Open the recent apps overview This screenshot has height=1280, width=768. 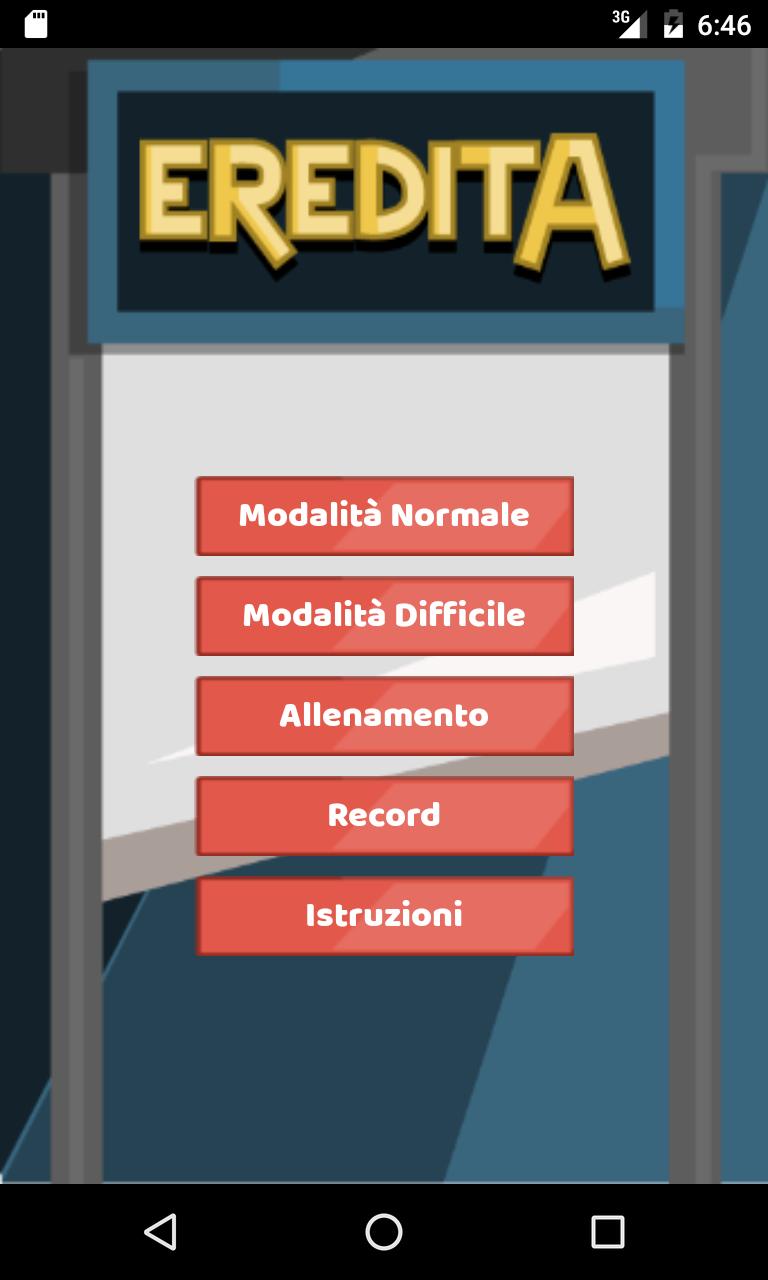click(607, 1232)
